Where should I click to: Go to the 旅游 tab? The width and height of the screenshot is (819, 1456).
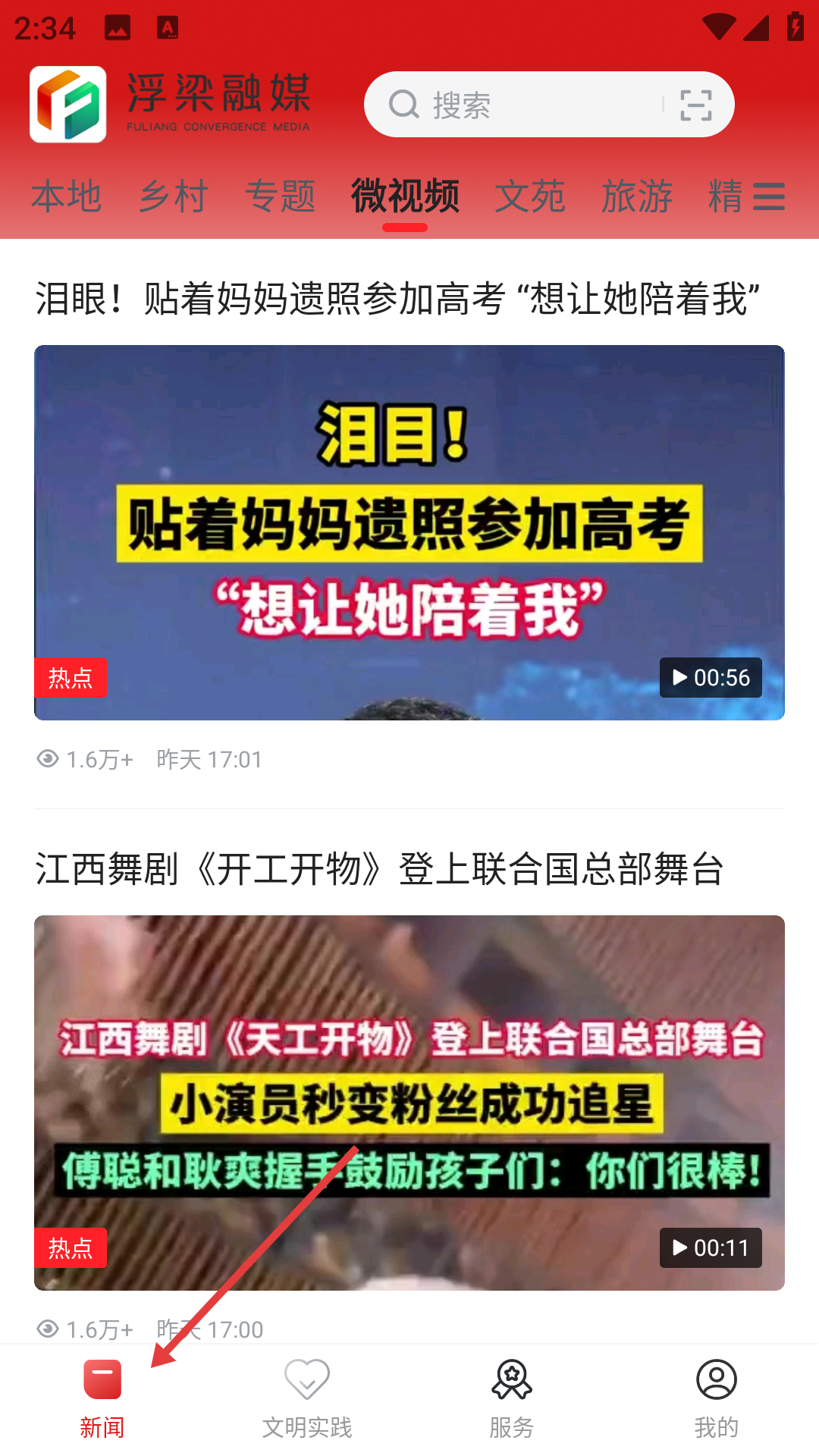coord(637,196)
